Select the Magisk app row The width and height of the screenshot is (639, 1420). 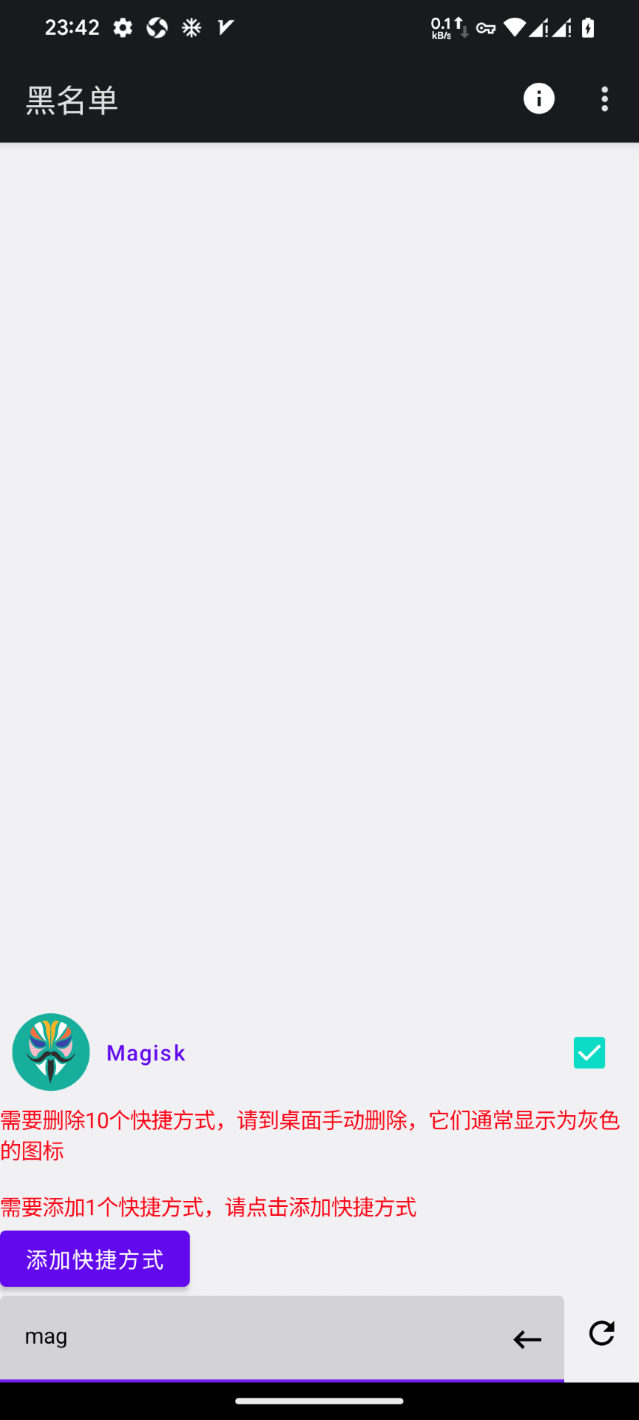click(319, 1052)
